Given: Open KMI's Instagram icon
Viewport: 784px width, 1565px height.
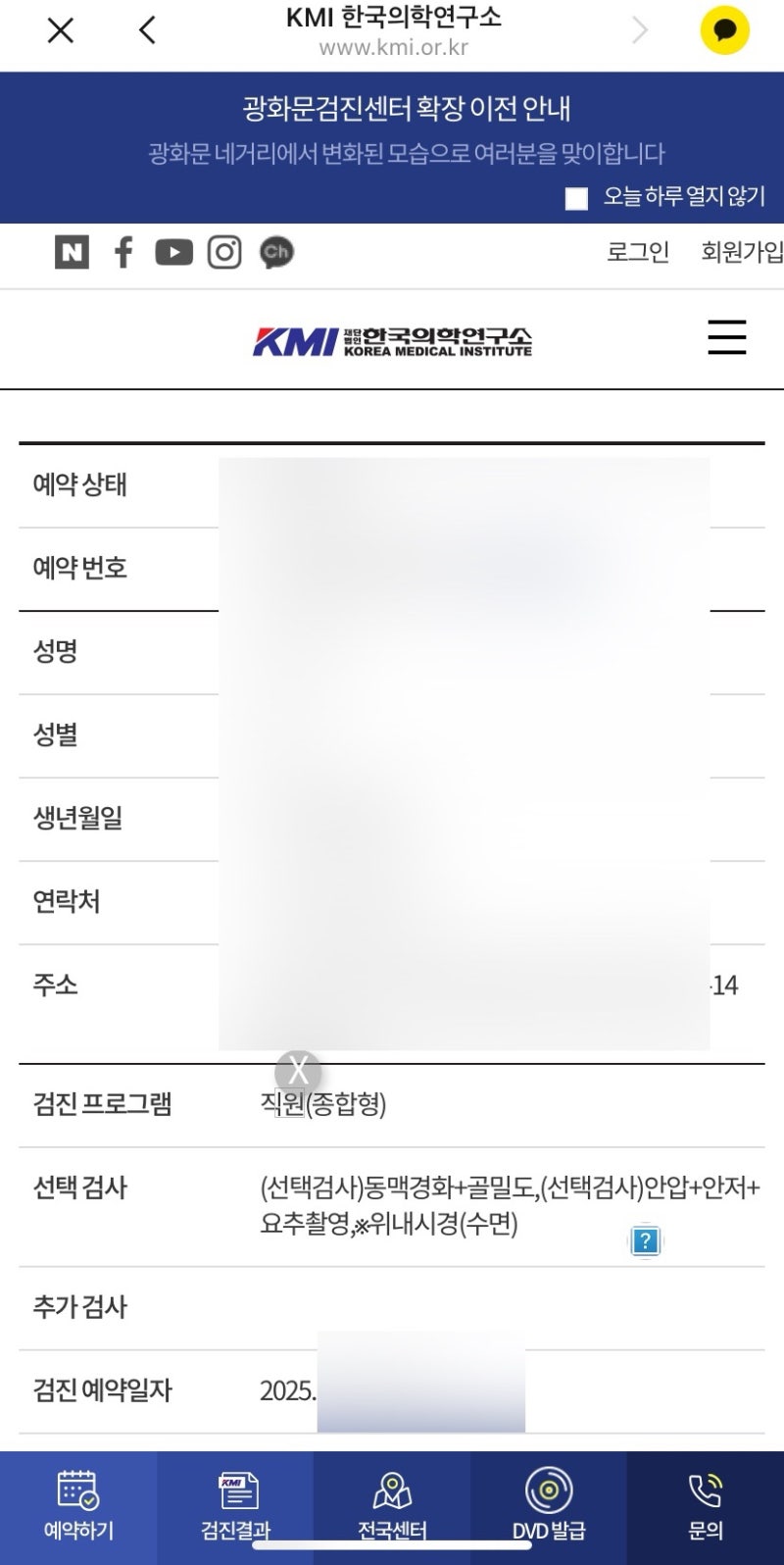Looking at the screenshot, I should click(224, 253).
